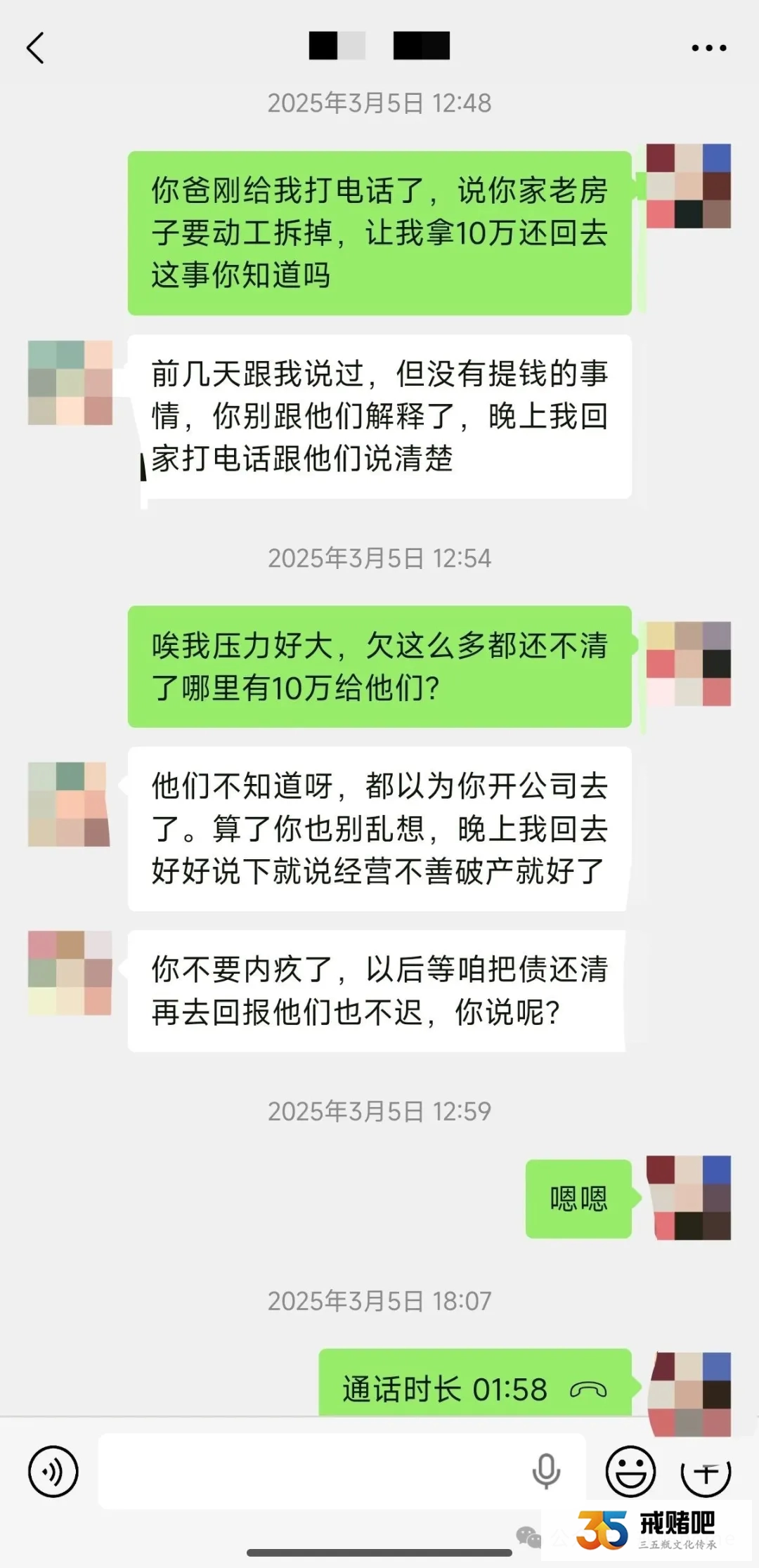
Task: Tap the microphone icon in the input box
Action: coord(545,1471)
